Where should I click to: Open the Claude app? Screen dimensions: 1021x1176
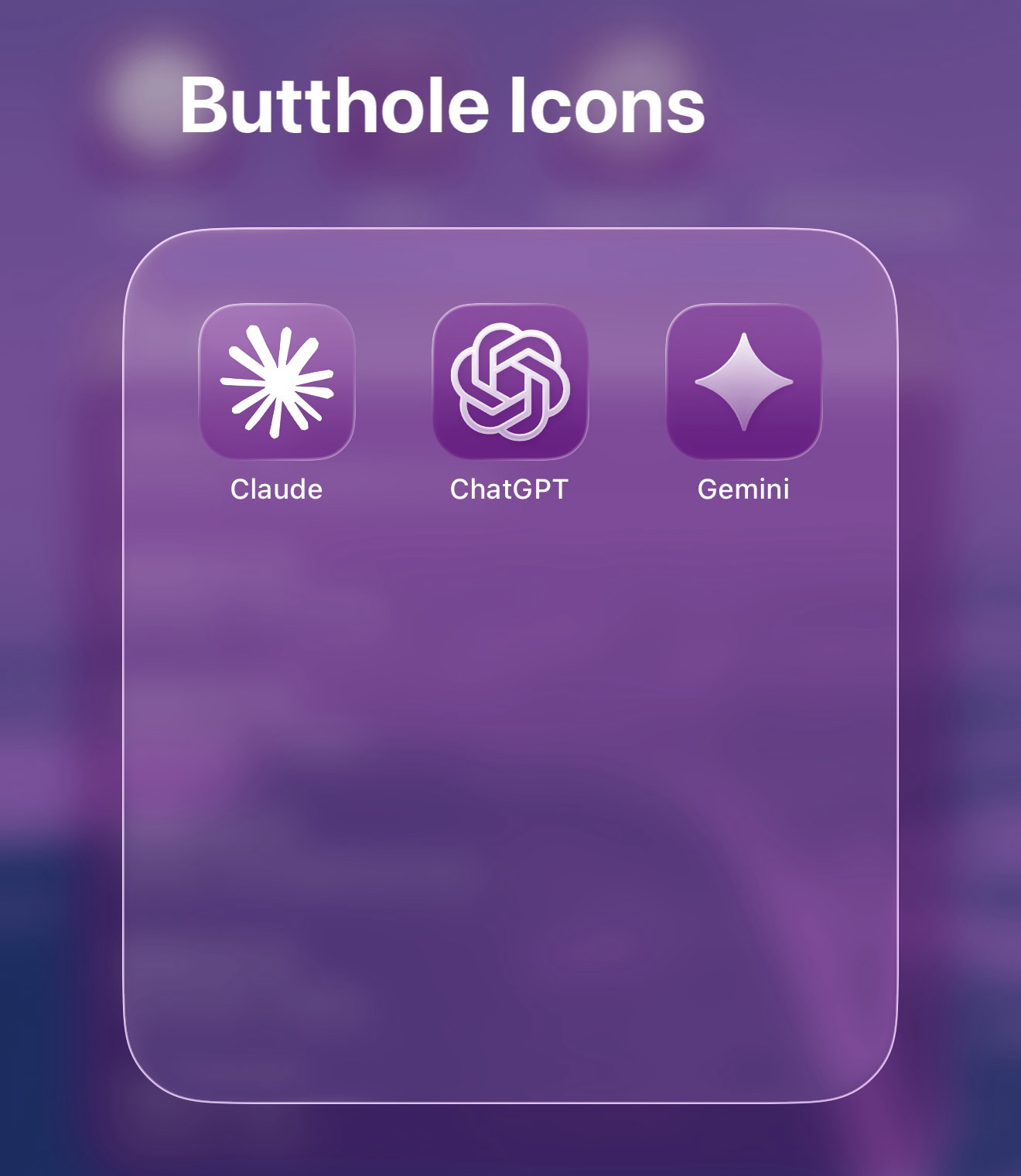[277, 381]
